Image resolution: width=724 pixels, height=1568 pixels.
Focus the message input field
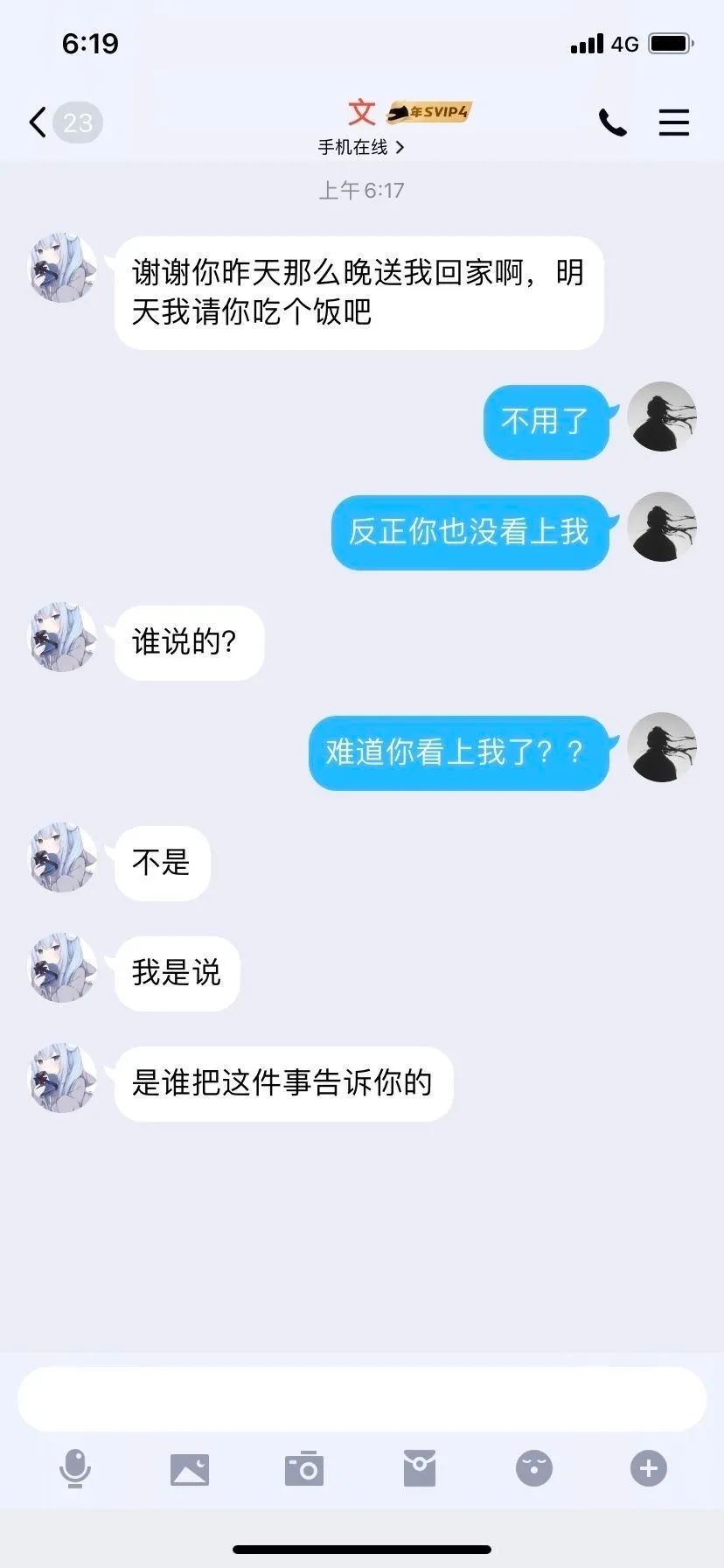point(362,1398)
